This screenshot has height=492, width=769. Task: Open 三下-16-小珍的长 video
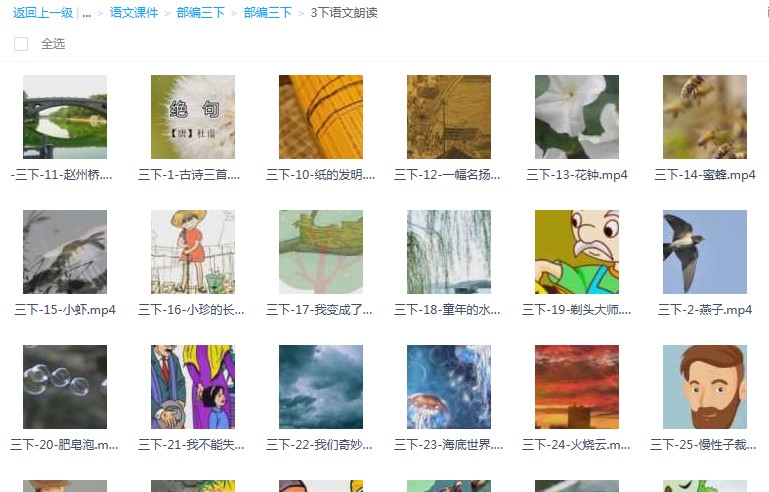point(192,252)
